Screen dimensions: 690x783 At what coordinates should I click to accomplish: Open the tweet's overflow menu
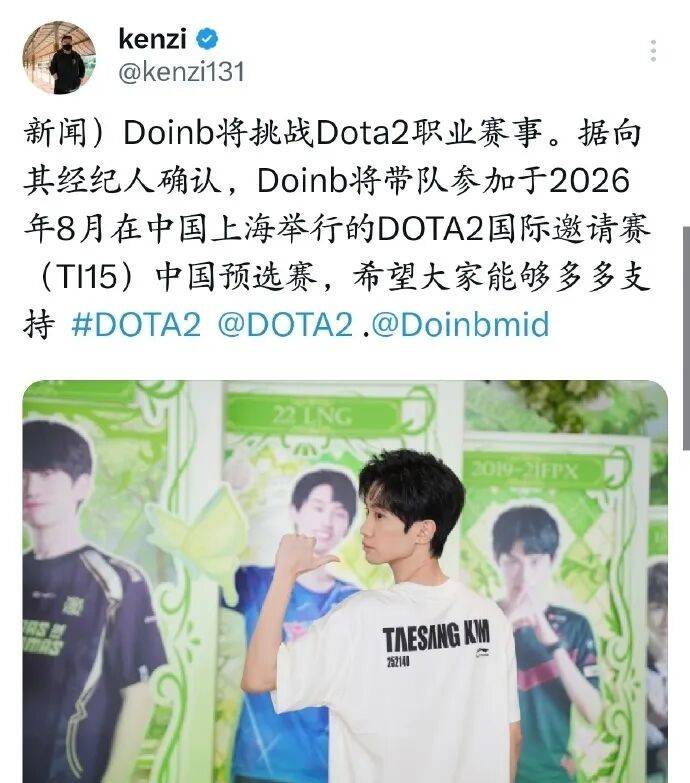[653, 52]
